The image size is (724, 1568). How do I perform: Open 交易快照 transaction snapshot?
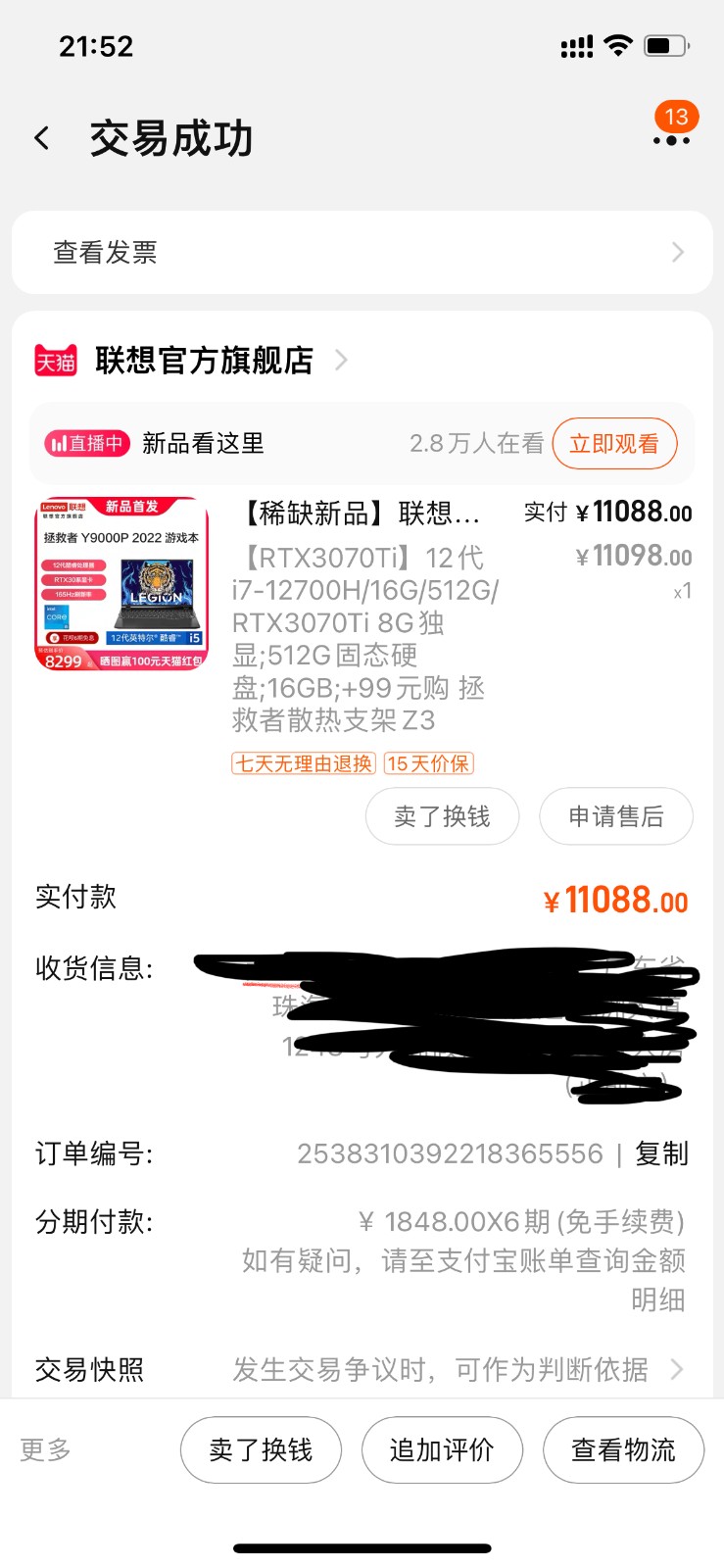coord(362,1369)
